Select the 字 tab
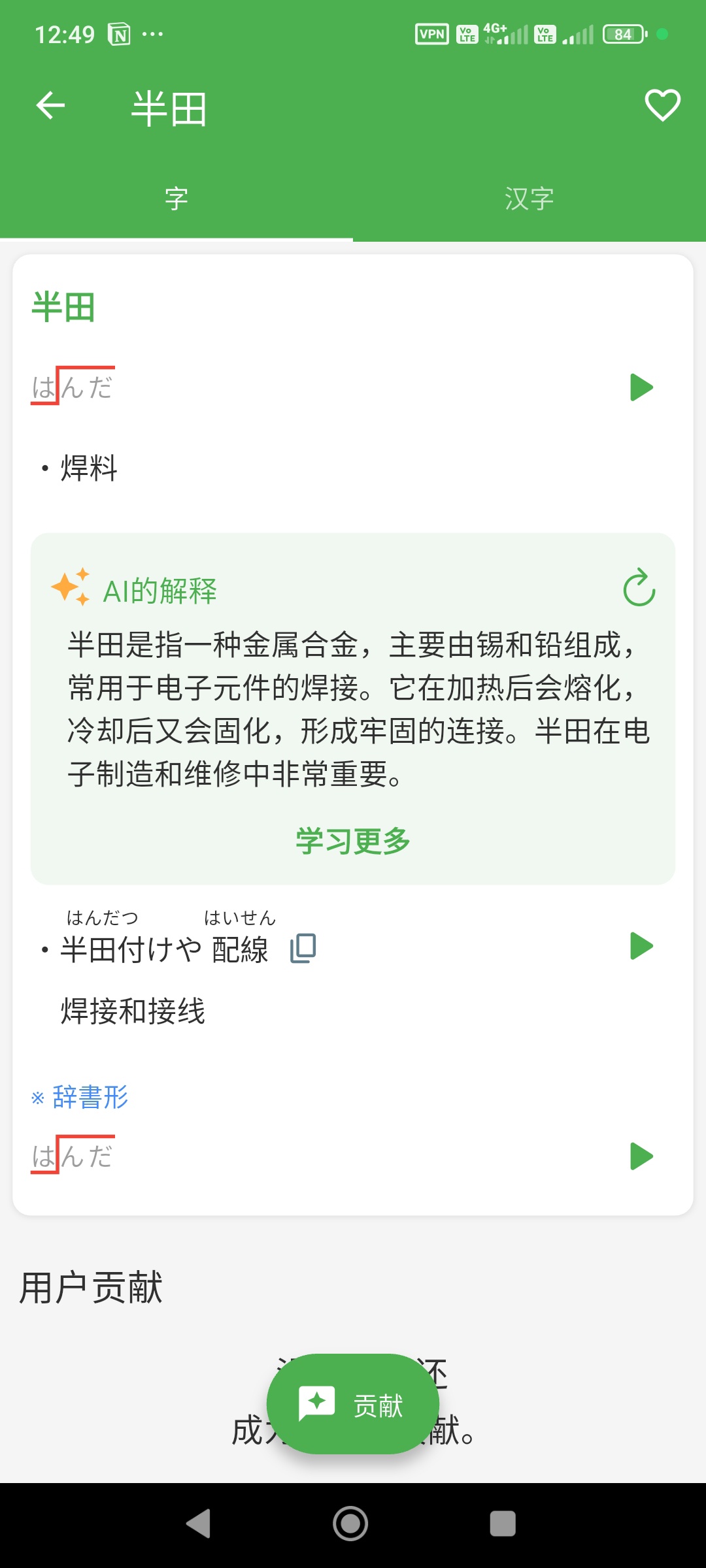Screen dimensions: 706x1568 (176, 199)
